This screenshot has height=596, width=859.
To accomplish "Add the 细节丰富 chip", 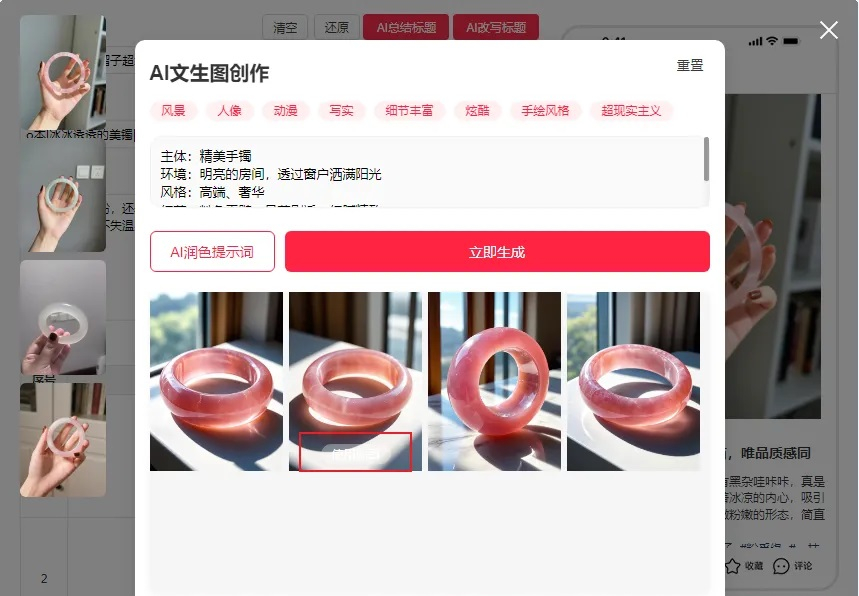I will [x=409, y=111].
